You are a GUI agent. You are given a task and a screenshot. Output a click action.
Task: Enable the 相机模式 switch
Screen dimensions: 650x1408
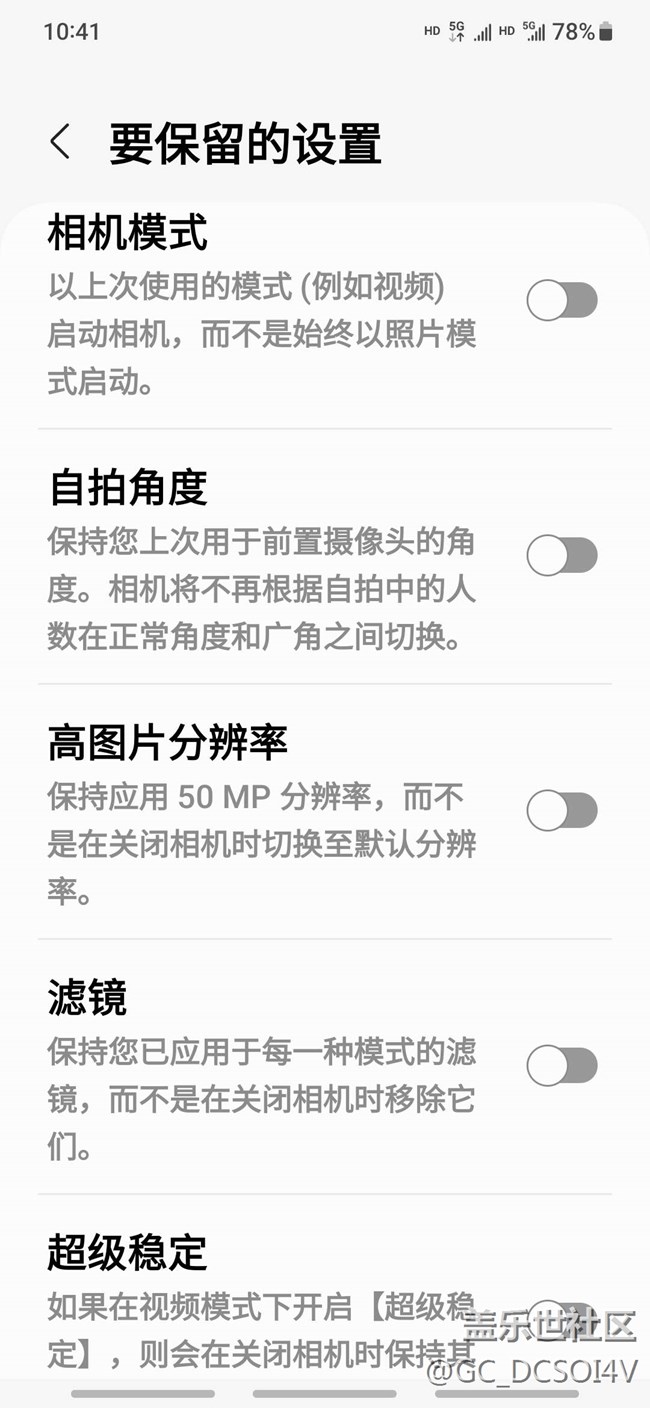[562, 300]
